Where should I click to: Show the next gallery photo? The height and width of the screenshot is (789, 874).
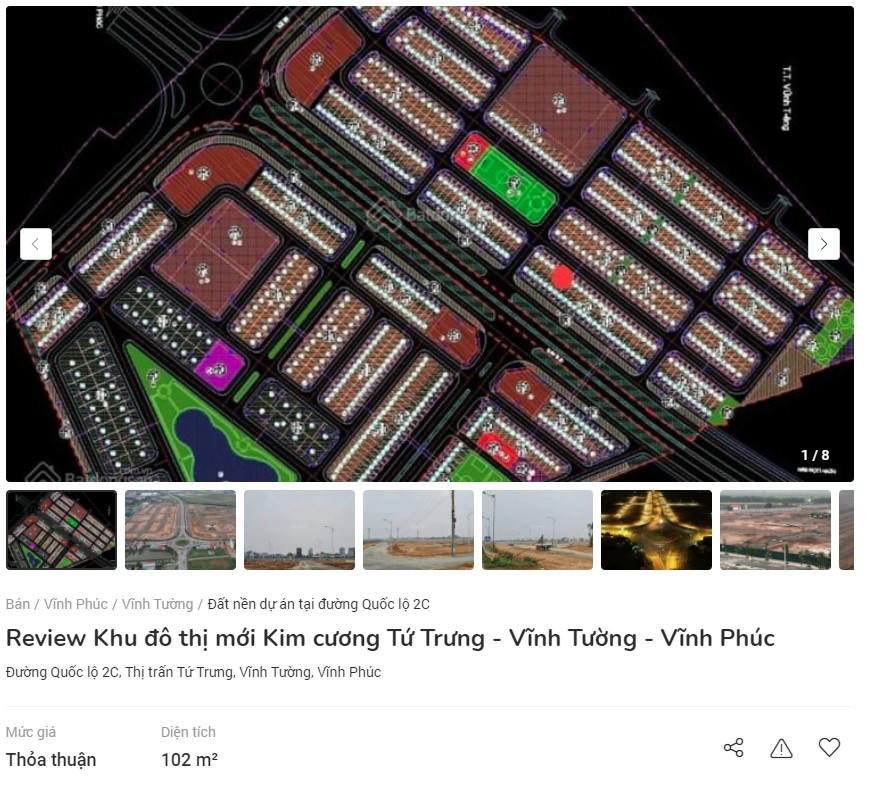point(823,244)
